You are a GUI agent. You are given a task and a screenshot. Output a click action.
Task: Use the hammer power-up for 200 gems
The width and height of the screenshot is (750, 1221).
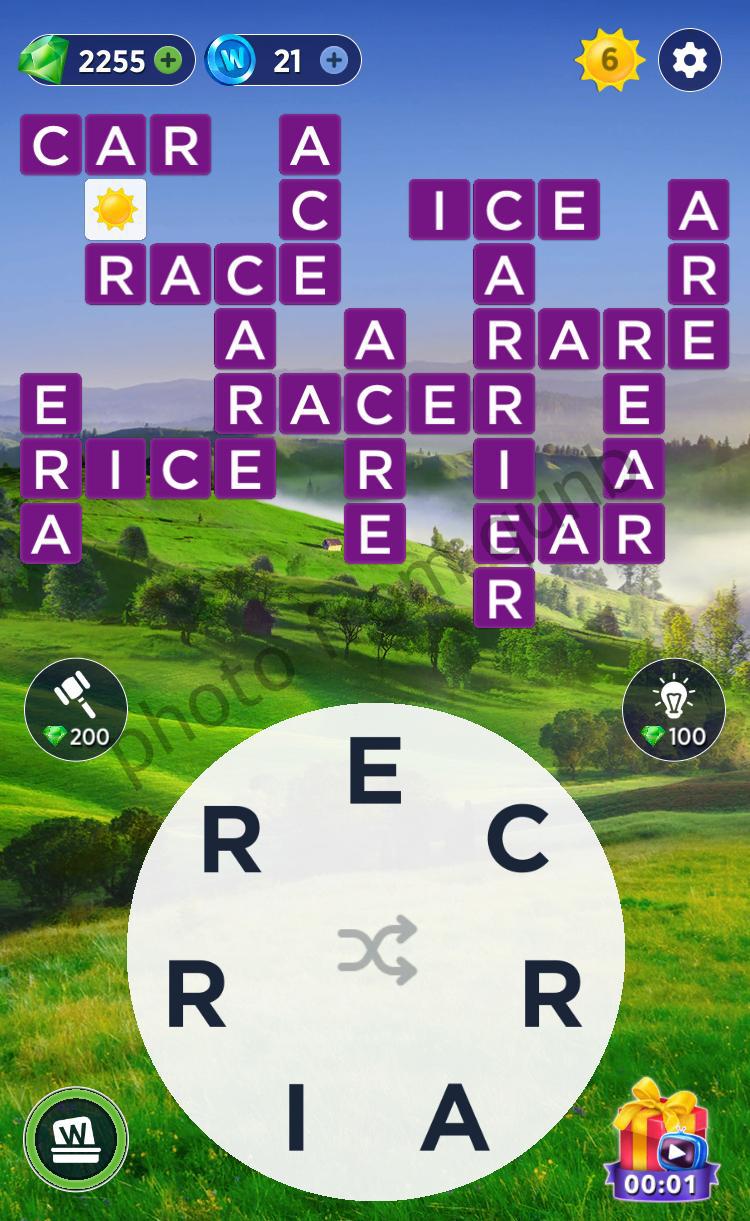(76, 709)
